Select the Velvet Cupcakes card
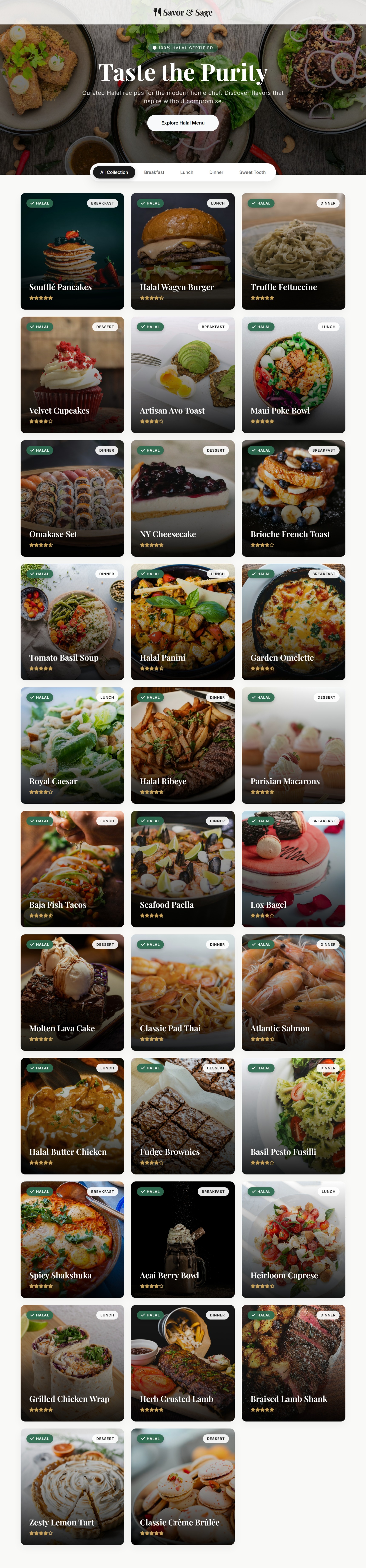The width and height of the screenshot is (366, 1568). click(x=72, y=374)
